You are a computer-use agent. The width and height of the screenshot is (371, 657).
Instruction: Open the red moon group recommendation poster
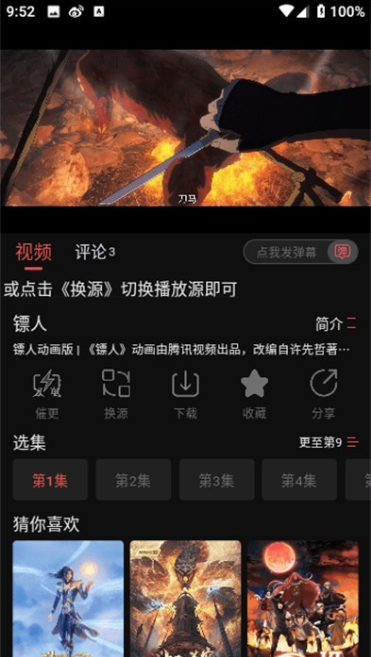[303, 599]
